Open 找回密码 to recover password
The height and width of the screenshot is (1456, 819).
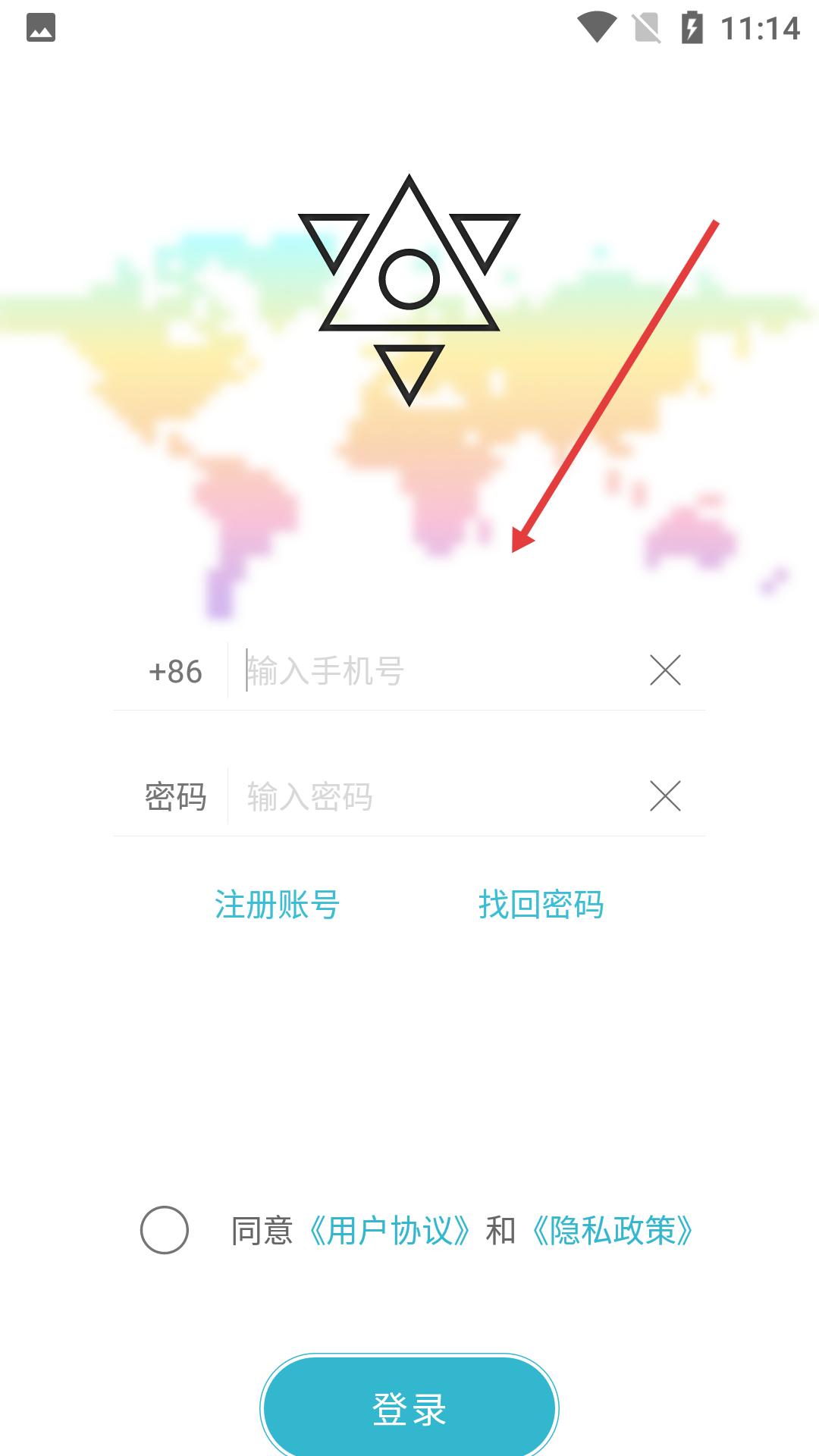pyautogui.click(x=541, y=905)
